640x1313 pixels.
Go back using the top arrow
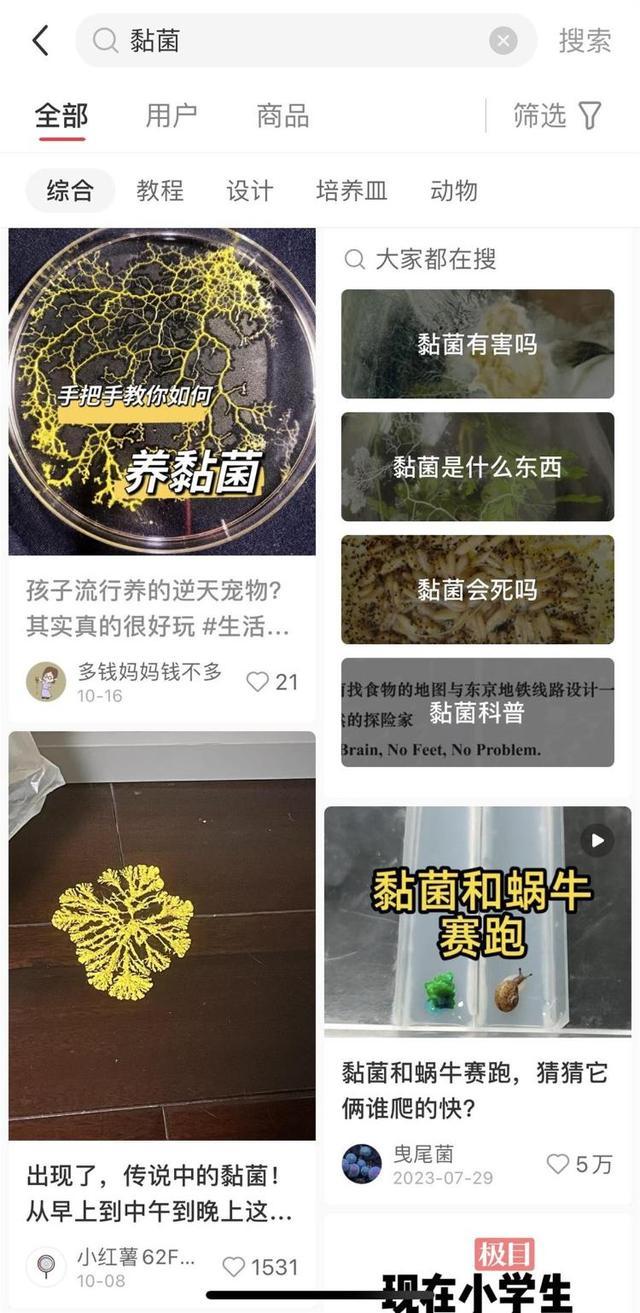point(40,41)
